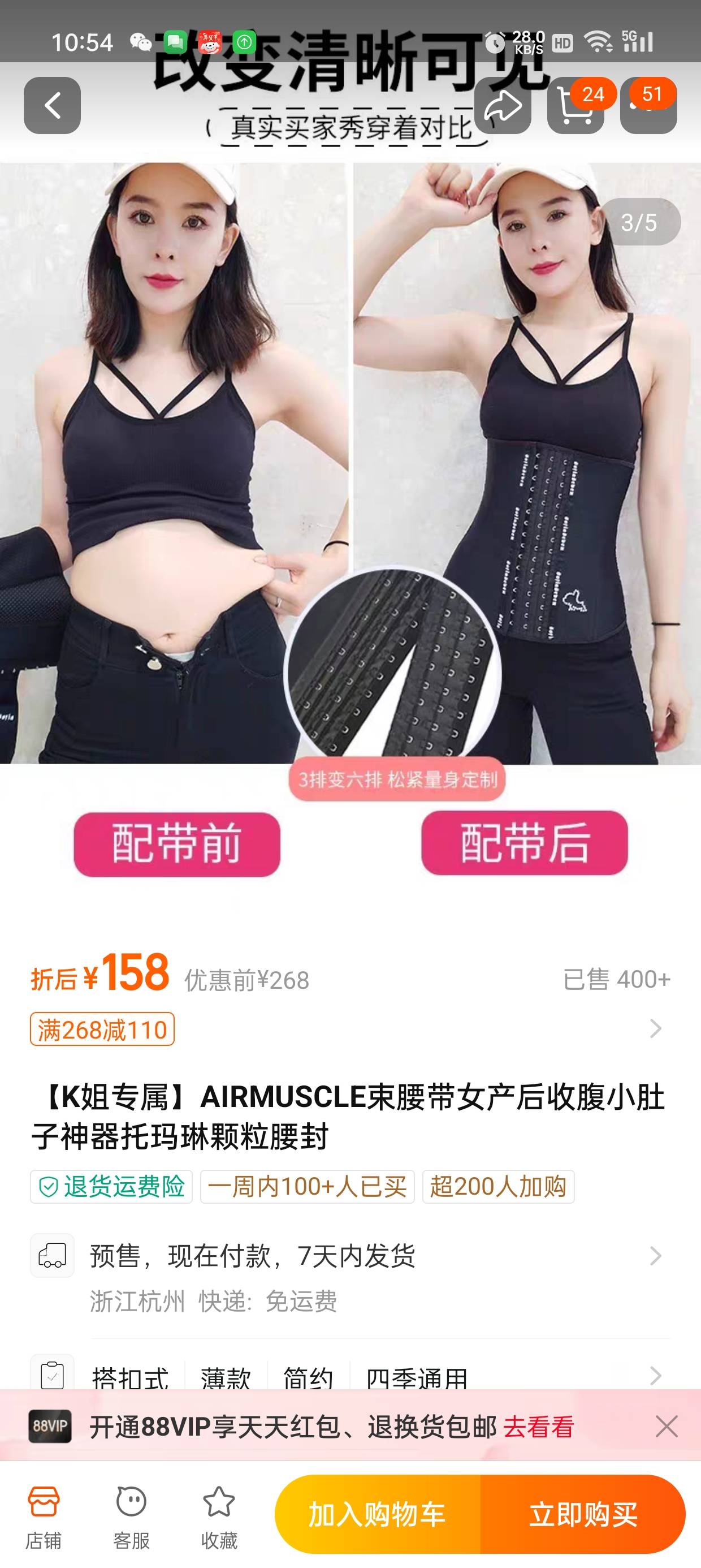
Task: Buy now with 立即购买
Action: click(582, 1514)
